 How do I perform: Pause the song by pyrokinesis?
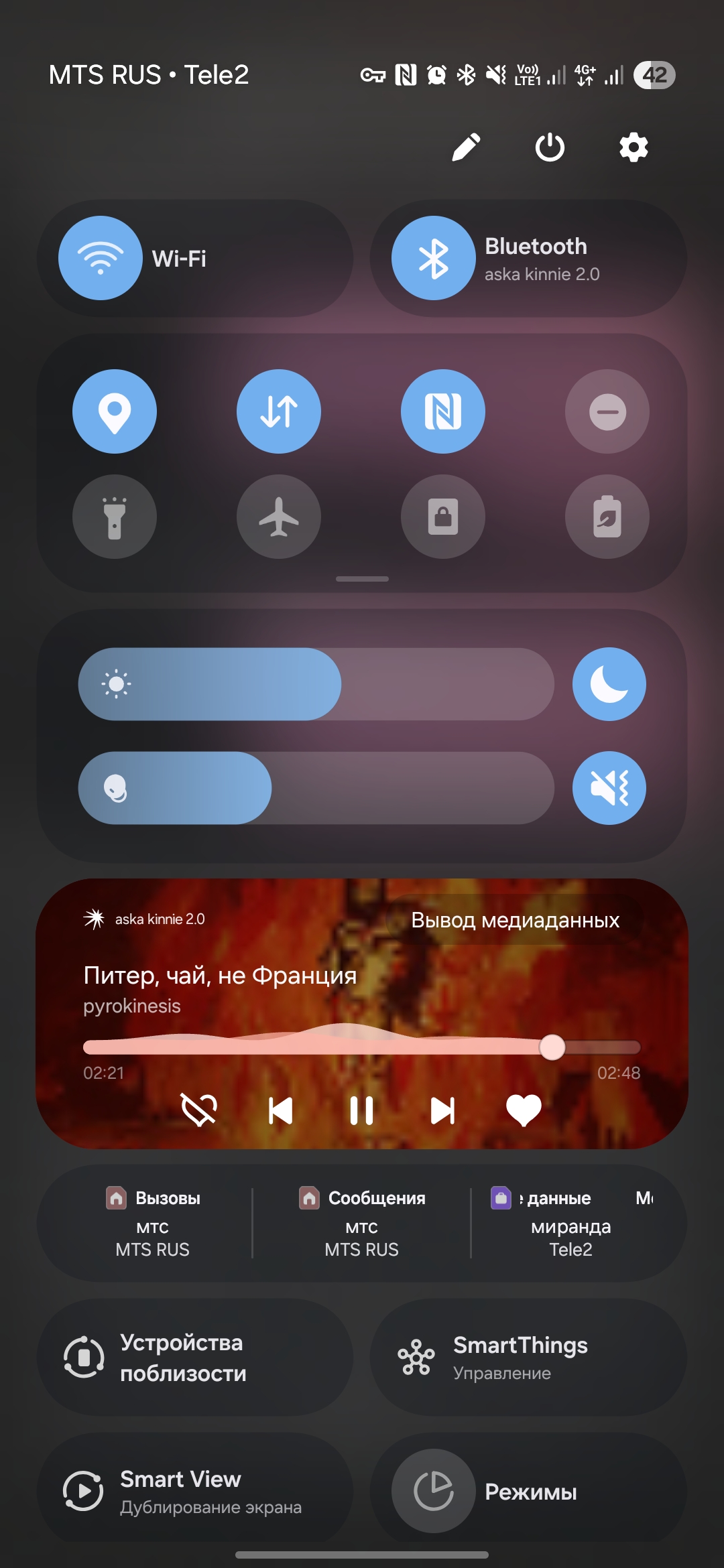[361, 1110]
